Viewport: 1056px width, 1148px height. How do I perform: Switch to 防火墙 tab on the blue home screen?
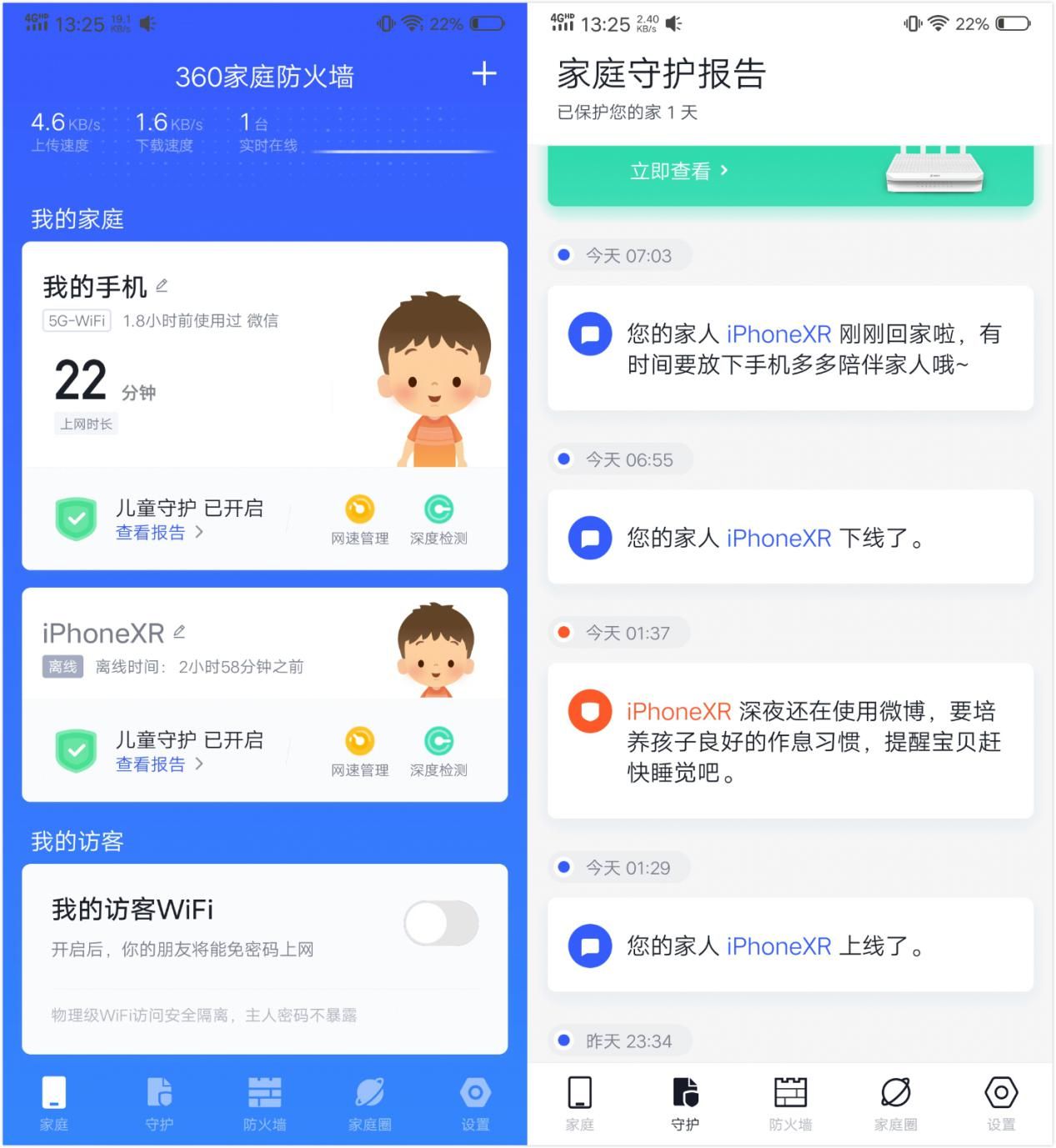[264, 1101]
